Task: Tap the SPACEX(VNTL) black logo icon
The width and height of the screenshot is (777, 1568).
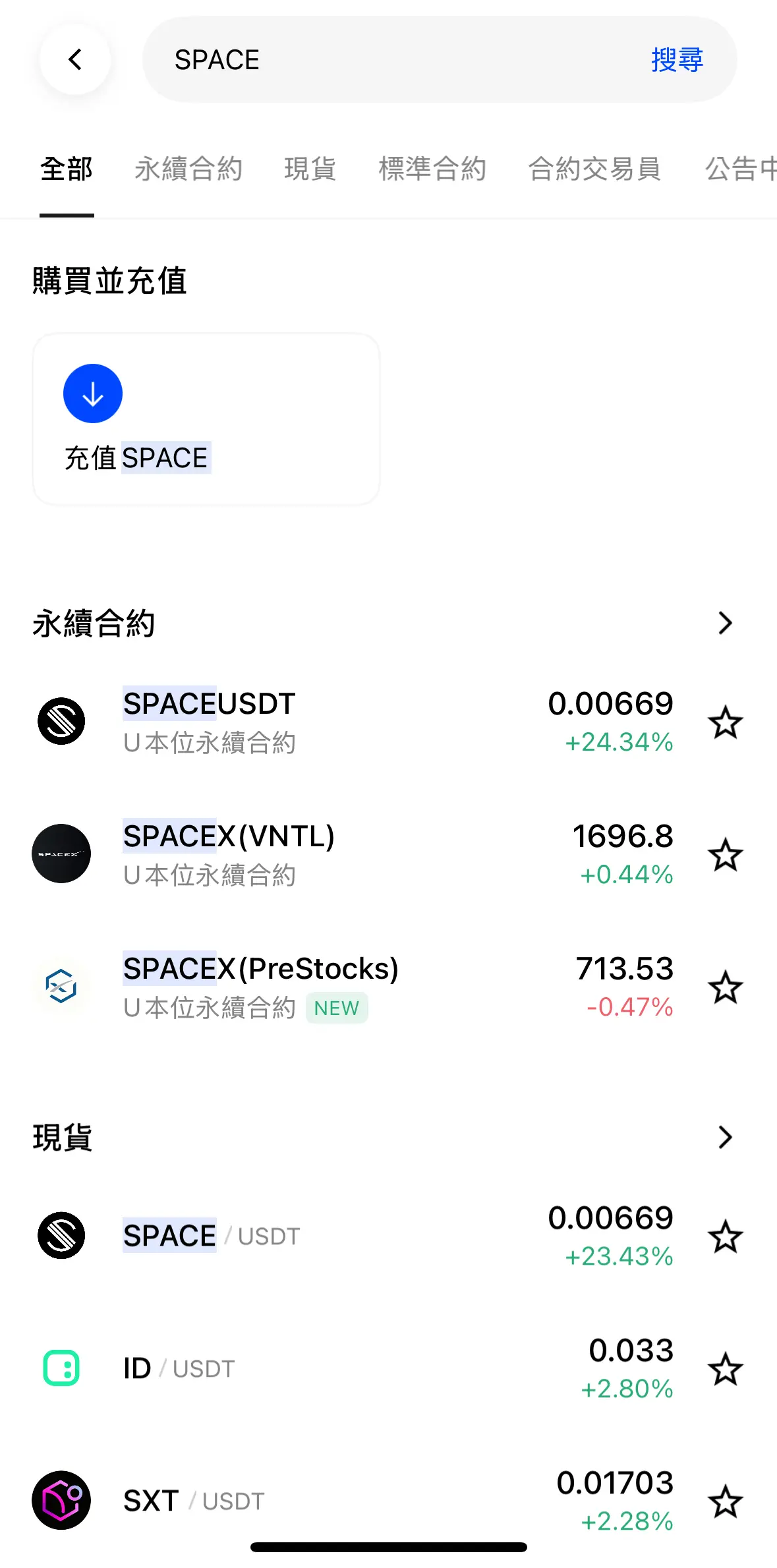Action: pyautogui.click(x=61, y=854)
